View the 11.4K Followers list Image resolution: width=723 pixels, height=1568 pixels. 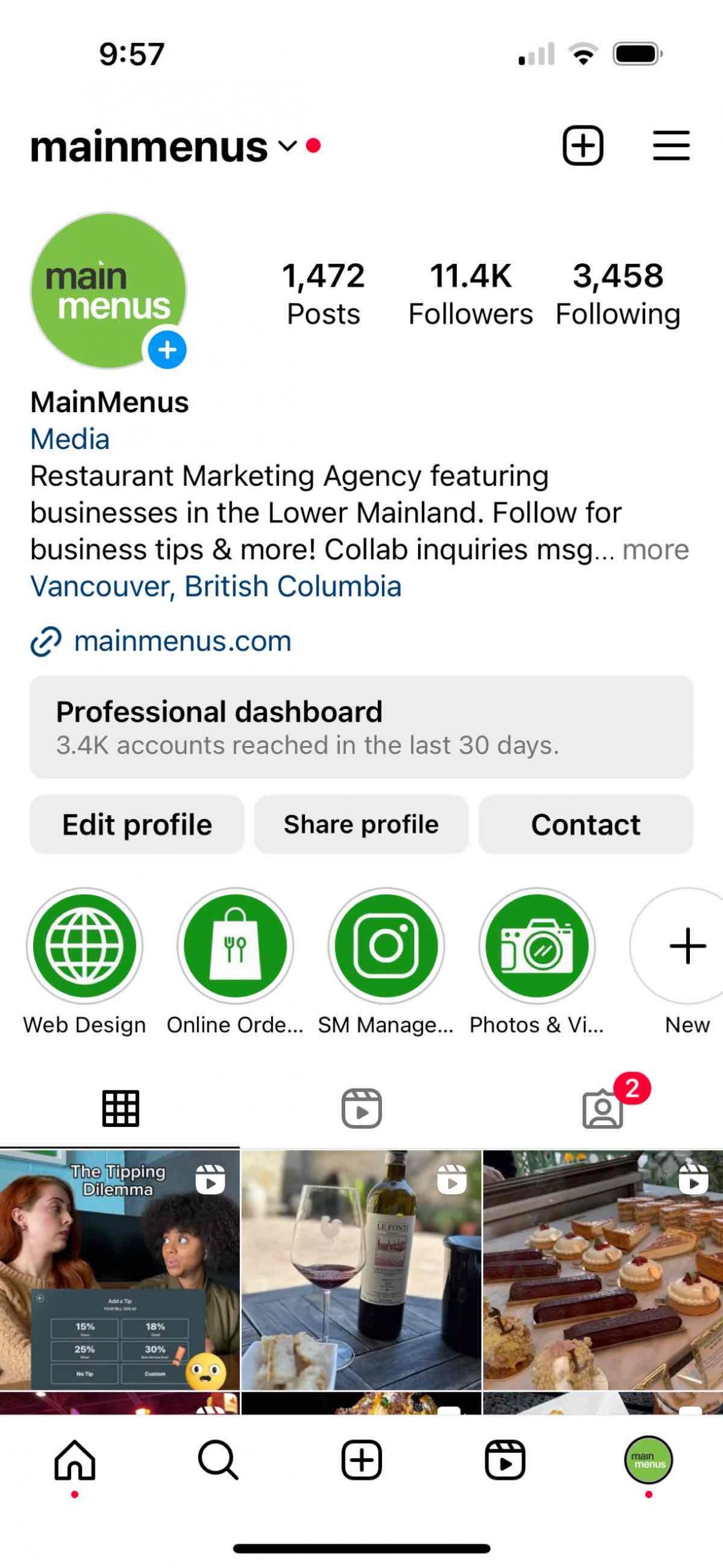point(470,294)
